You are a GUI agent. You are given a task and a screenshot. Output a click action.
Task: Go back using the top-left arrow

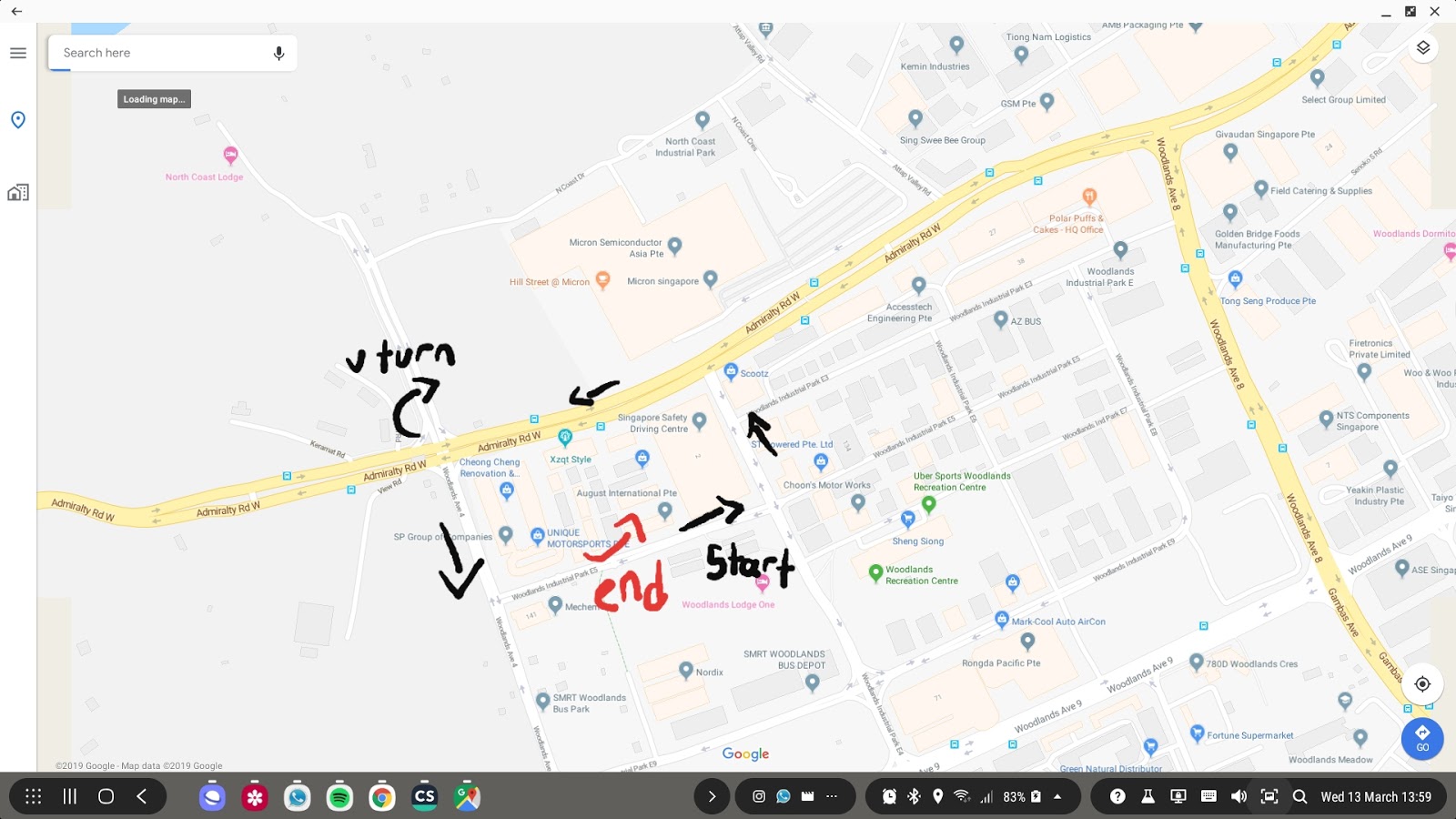pos(16,12)
